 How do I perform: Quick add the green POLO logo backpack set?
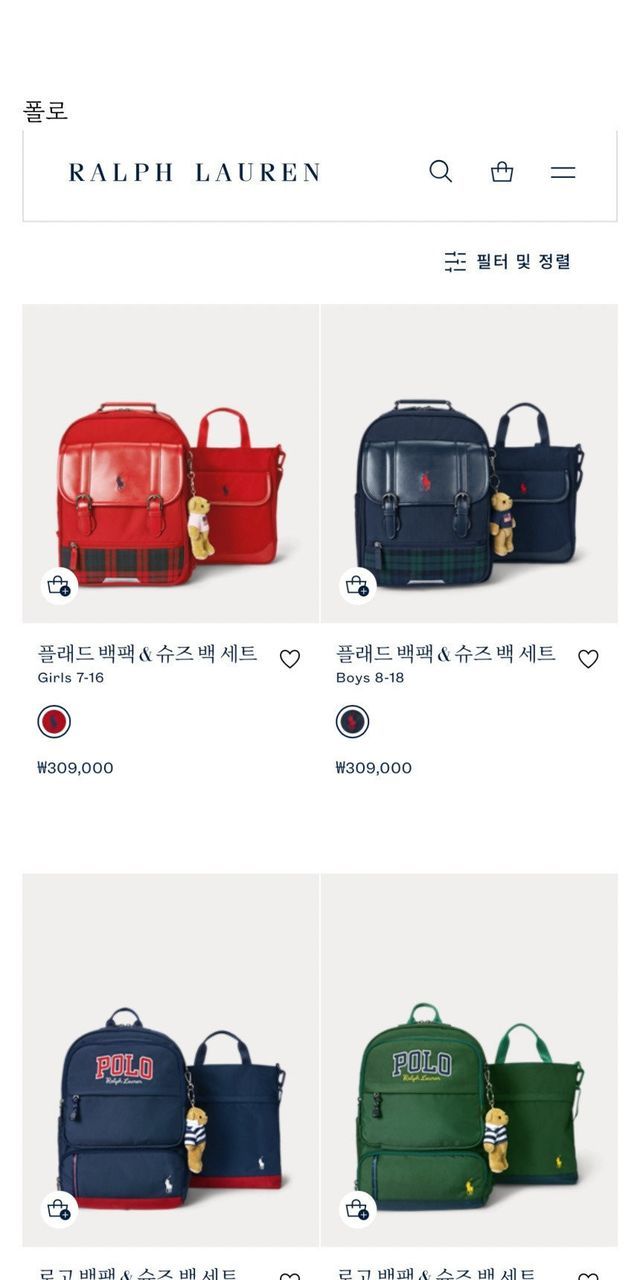pos(357,1210)
